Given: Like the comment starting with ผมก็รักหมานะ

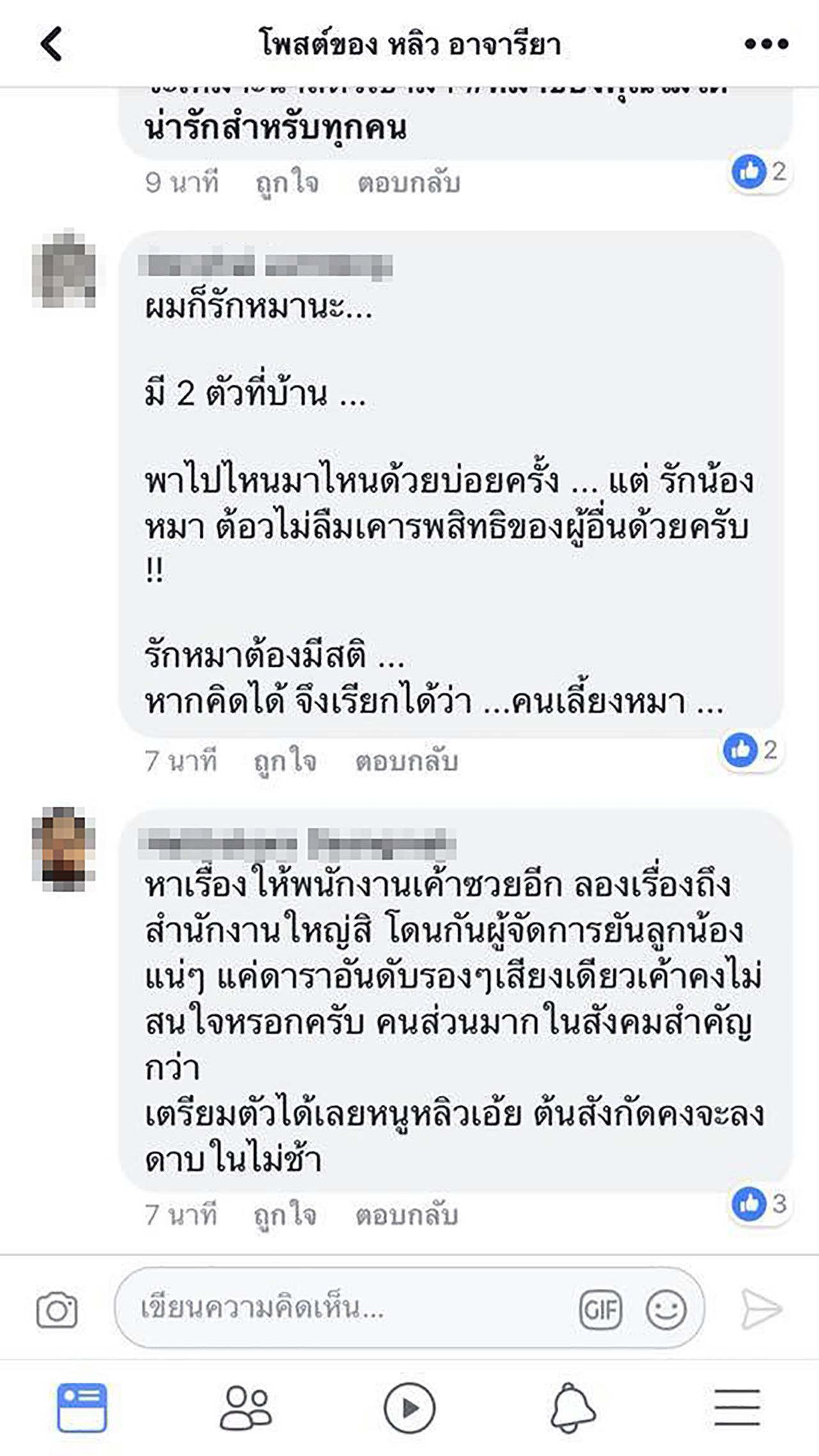Looking at the screenshot, I should tap(285, 761).
